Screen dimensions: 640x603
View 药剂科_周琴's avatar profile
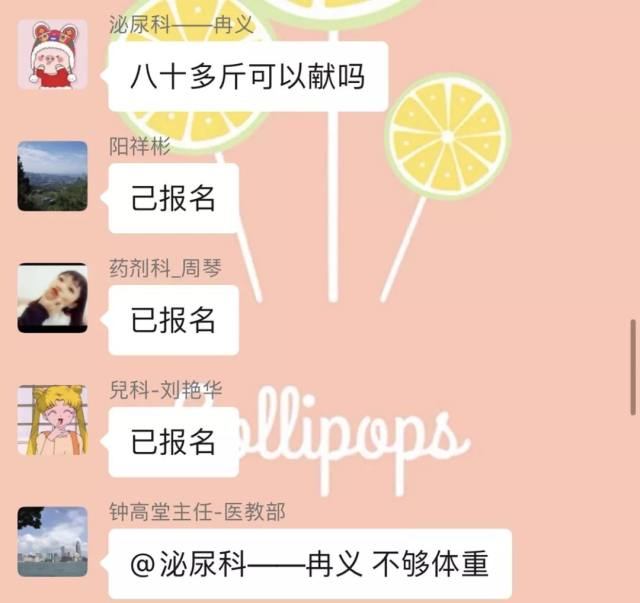point(52,298)
